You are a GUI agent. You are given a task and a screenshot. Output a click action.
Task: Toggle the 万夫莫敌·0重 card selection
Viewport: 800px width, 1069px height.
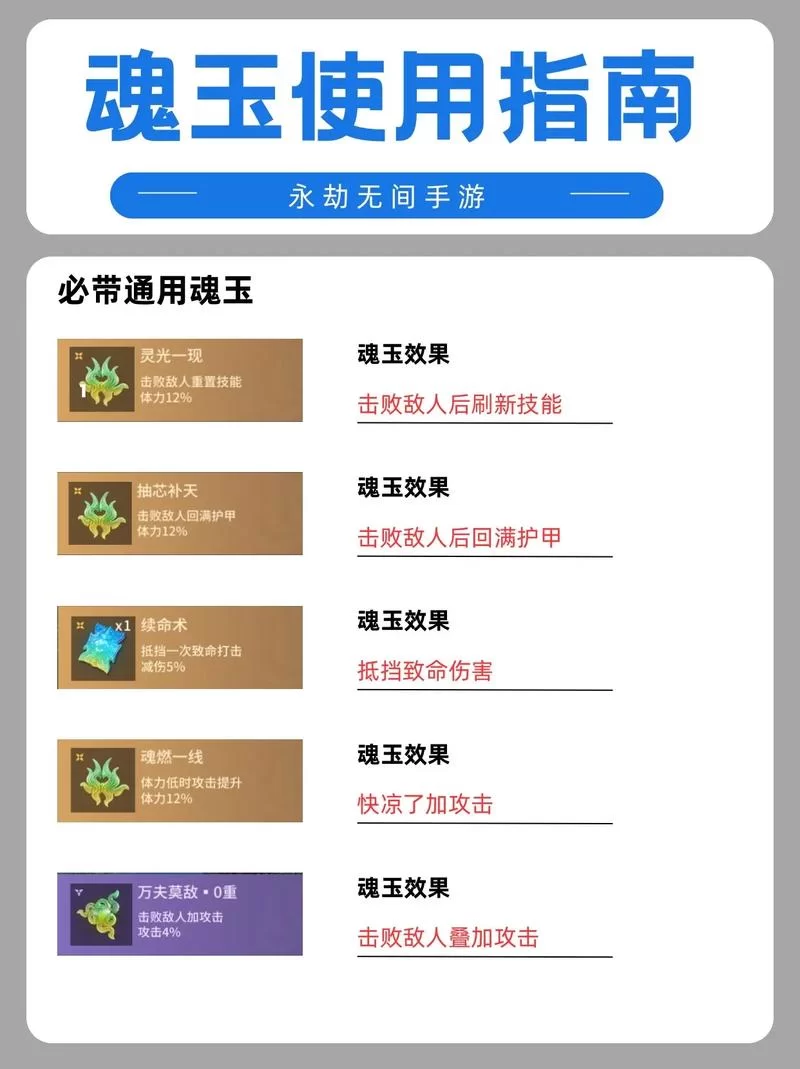(180, 915)
